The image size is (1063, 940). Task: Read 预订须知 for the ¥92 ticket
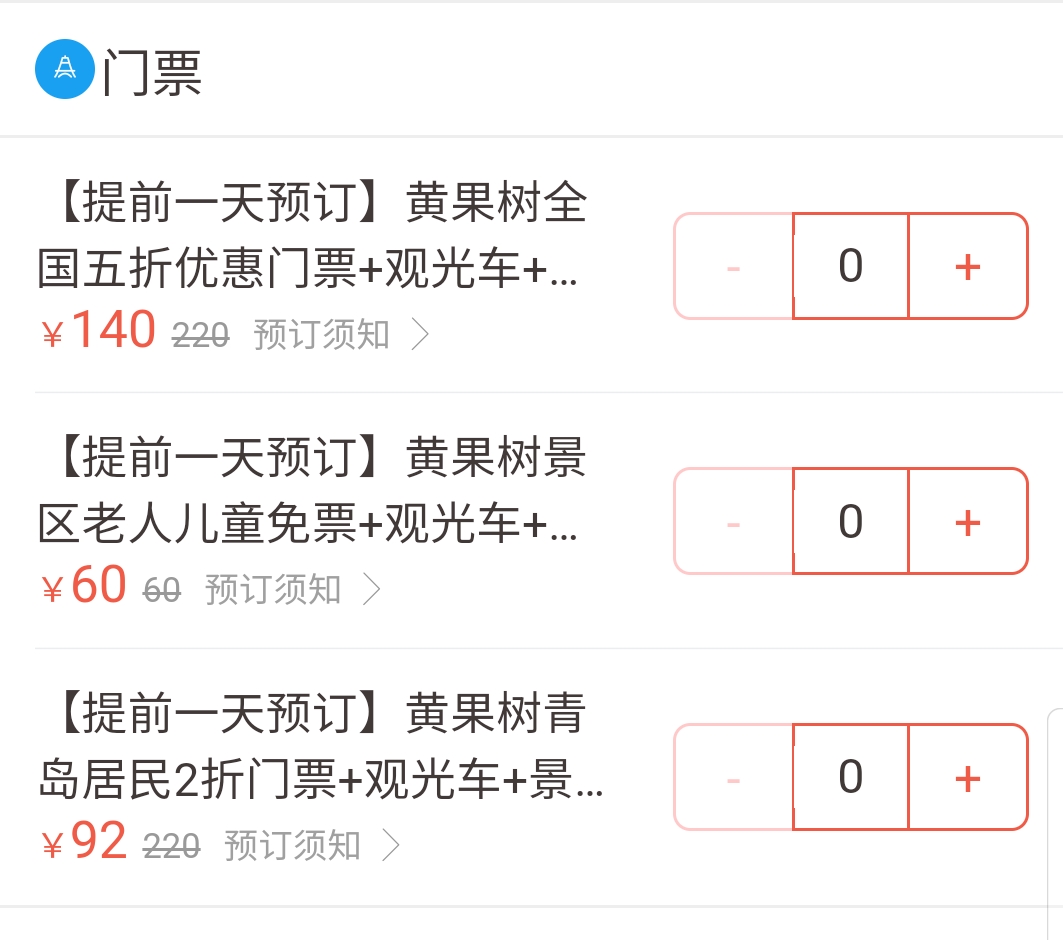(311, 846)
